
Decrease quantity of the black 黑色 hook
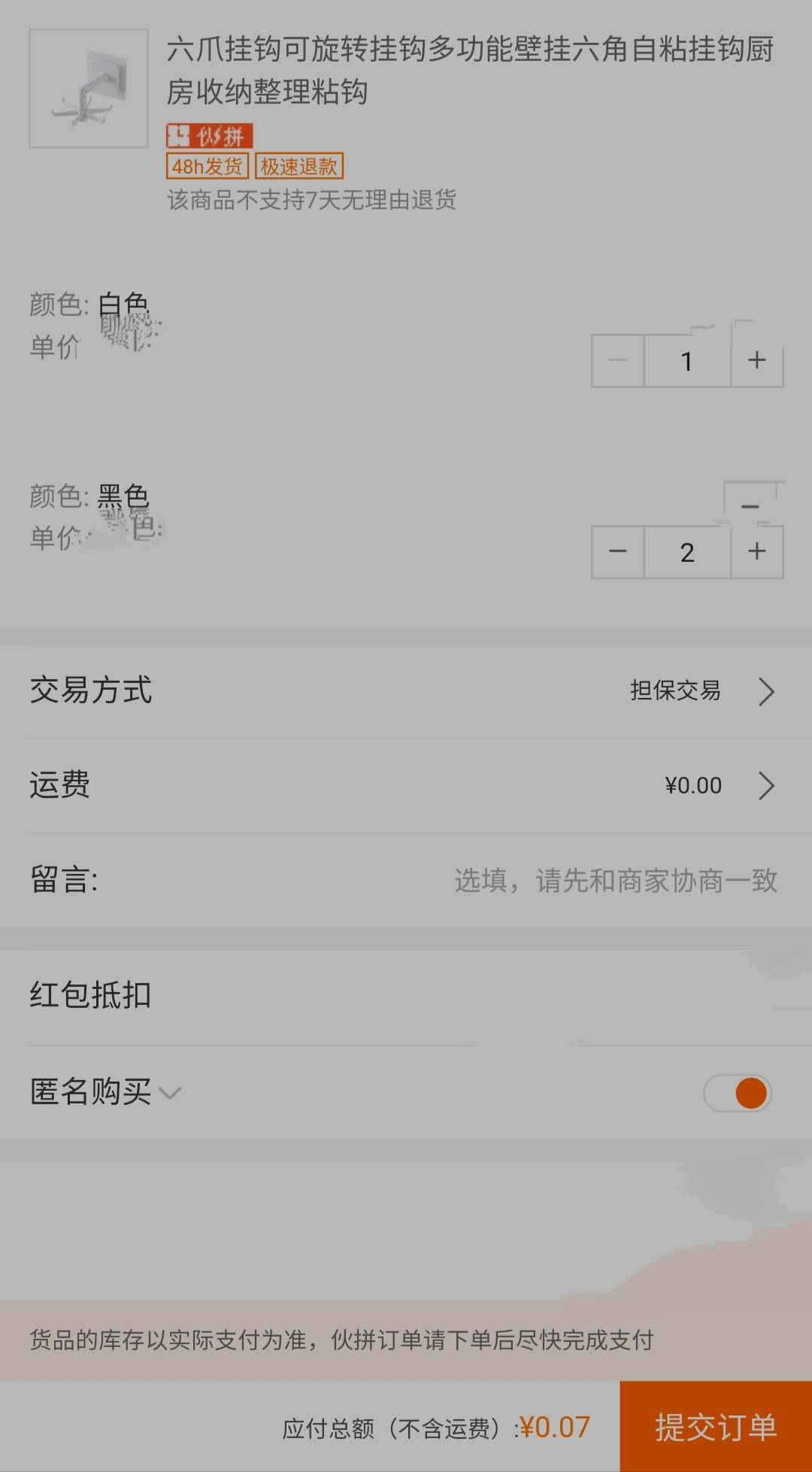click(617, 552)
